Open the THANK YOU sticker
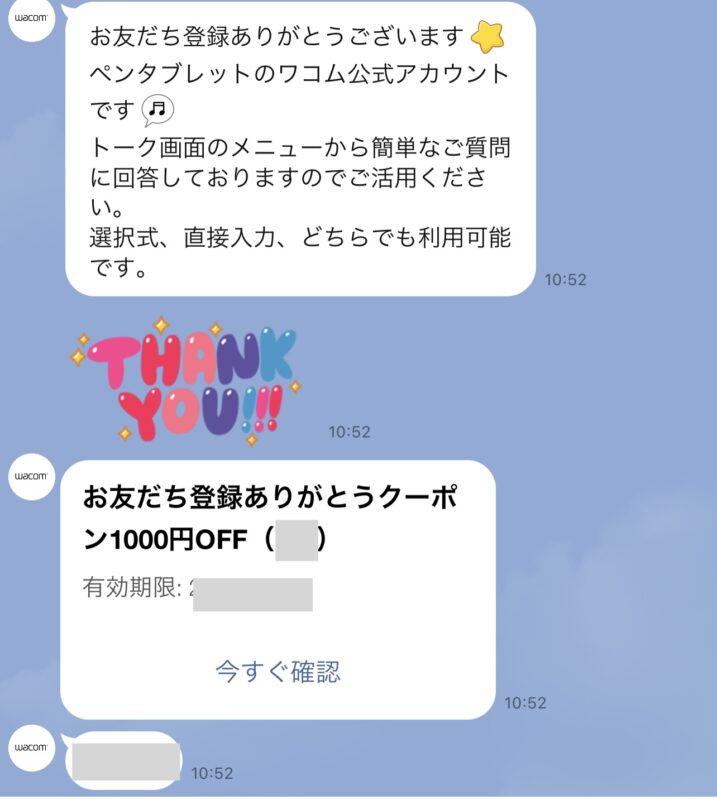 click(x=187, y=380)
